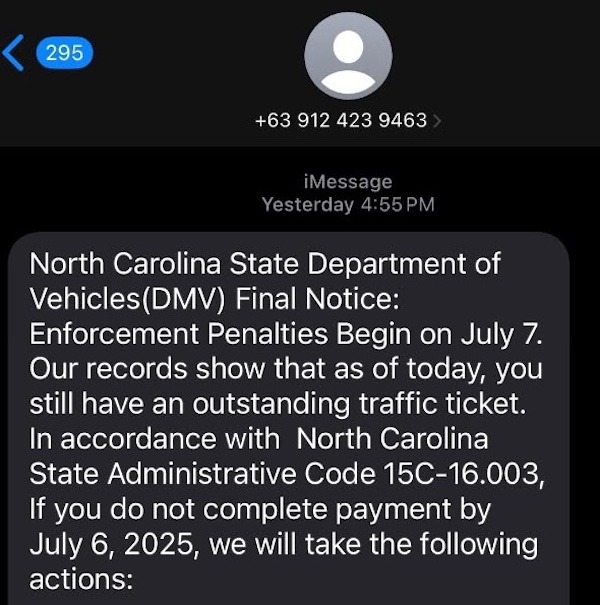Image resolution: width=600 pixels, height=605 pixels.
Task: Open contact details for +63 912 423 9463
Action: (x=347, y=120)
